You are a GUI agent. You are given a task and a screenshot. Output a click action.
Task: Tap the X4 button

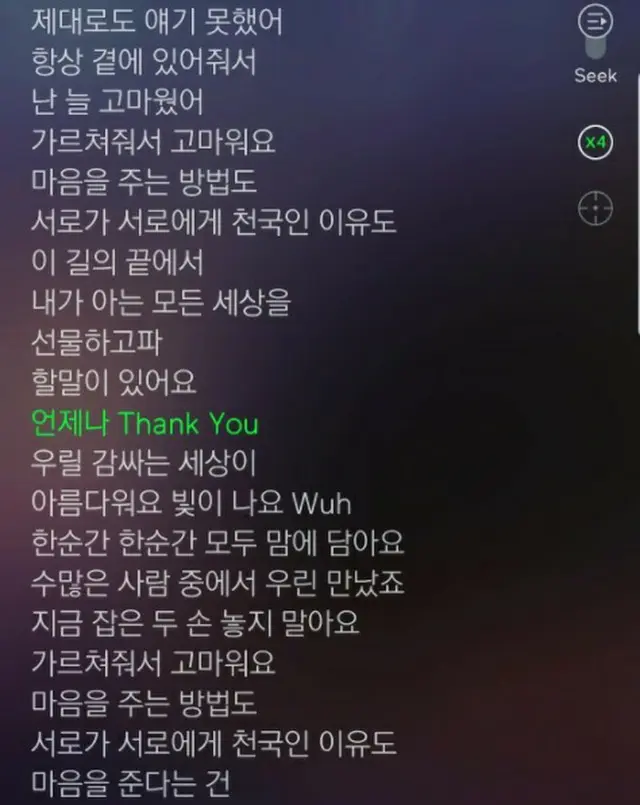[595, 142]
